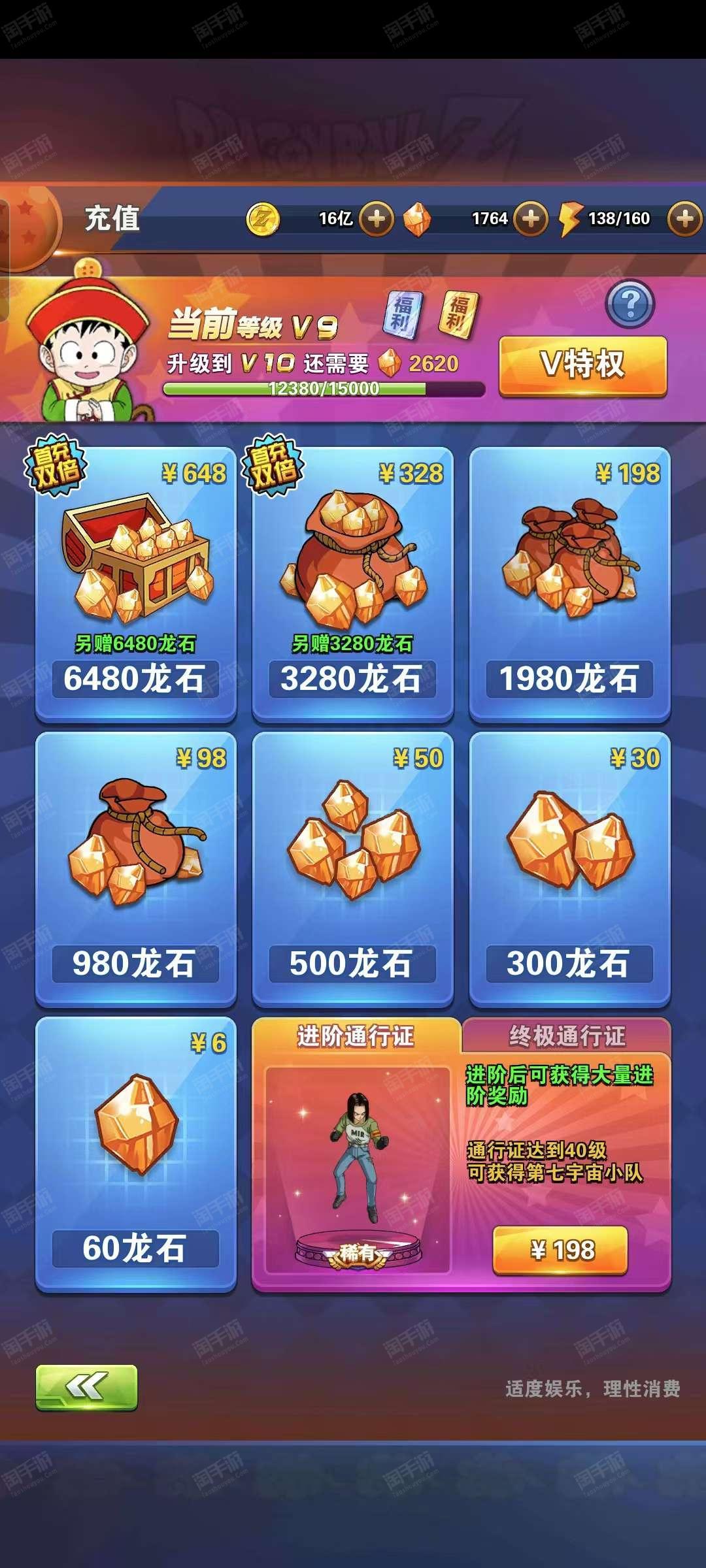Screen dimensions: 706x1568
Task: Tap the plus button beside 16亿 coins
Action: pyautogui.click(x=377, y=218)
